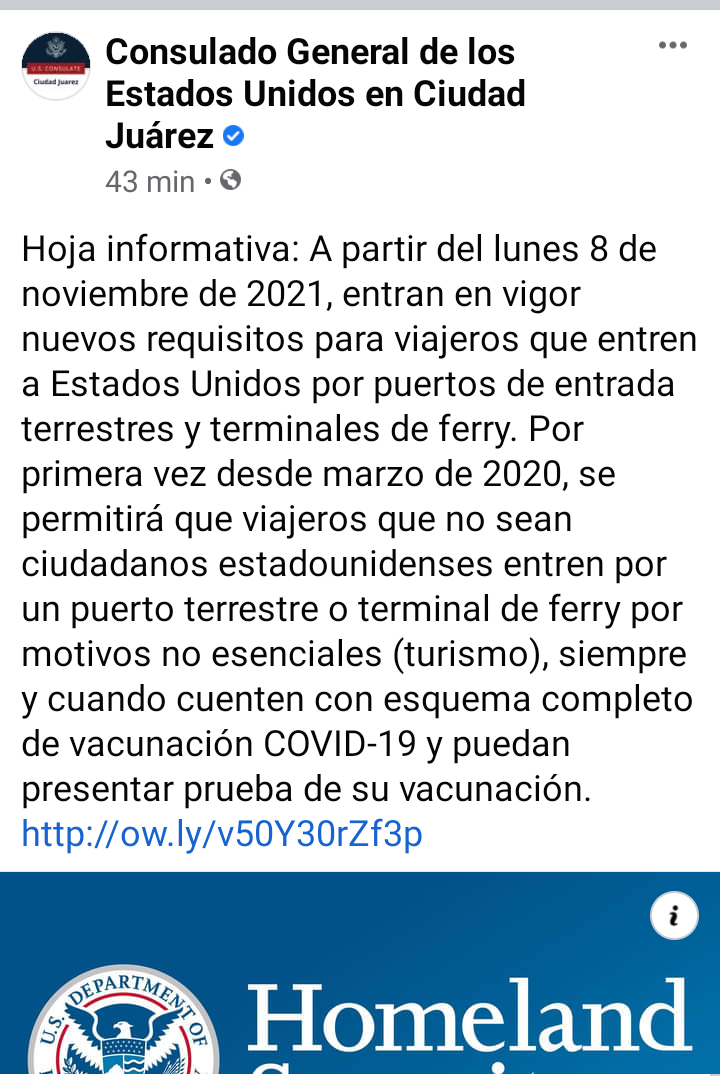
Task: Open the ow.ly link in the post
Action: tap(222, 833)
